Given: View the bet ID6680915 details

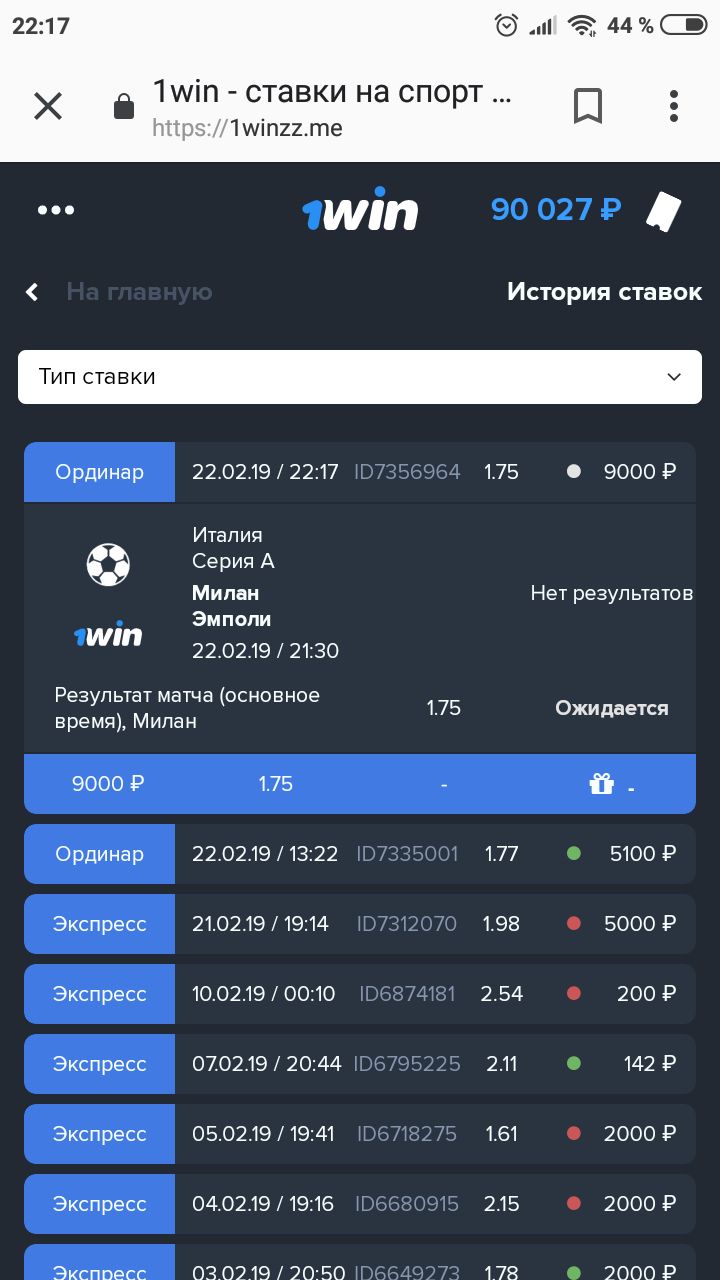Looking at the screenshot, I should point(360,1204).
